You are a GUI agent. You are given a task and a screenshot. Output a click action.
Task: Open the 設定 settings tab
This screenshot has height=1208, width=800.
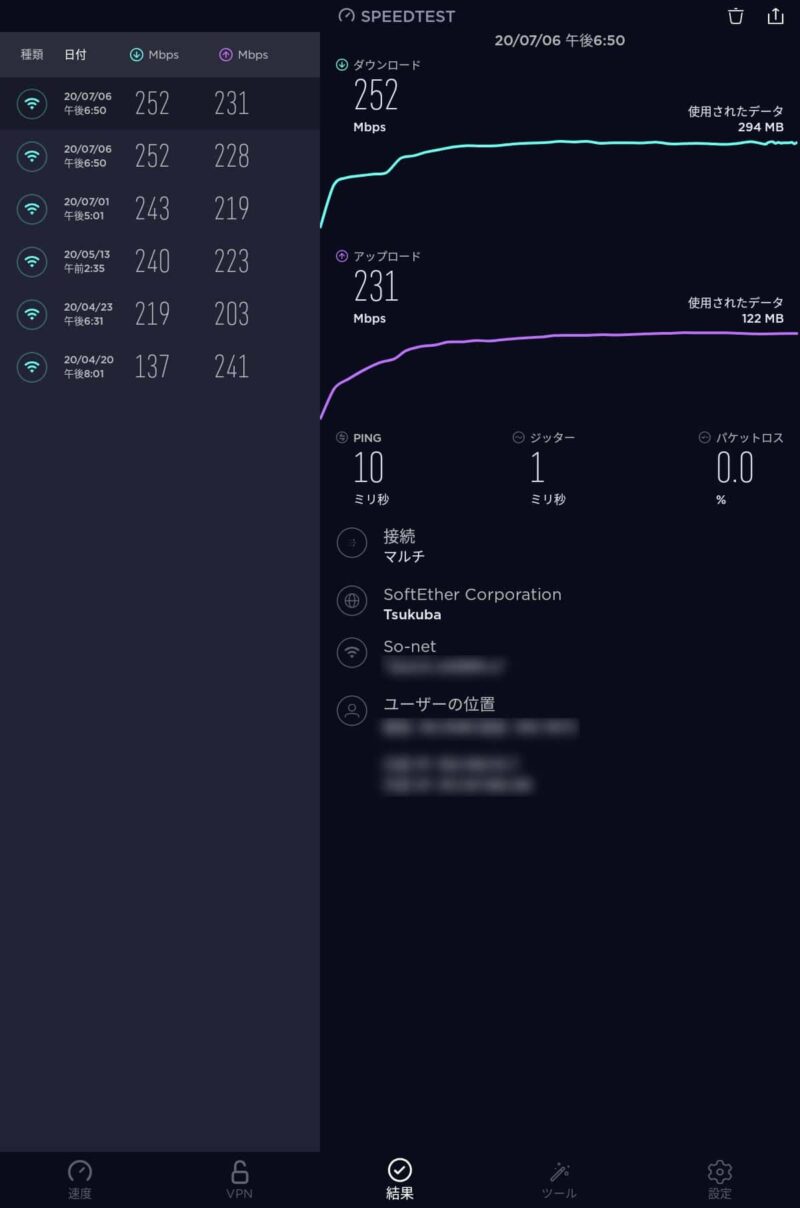[720, 1180]
